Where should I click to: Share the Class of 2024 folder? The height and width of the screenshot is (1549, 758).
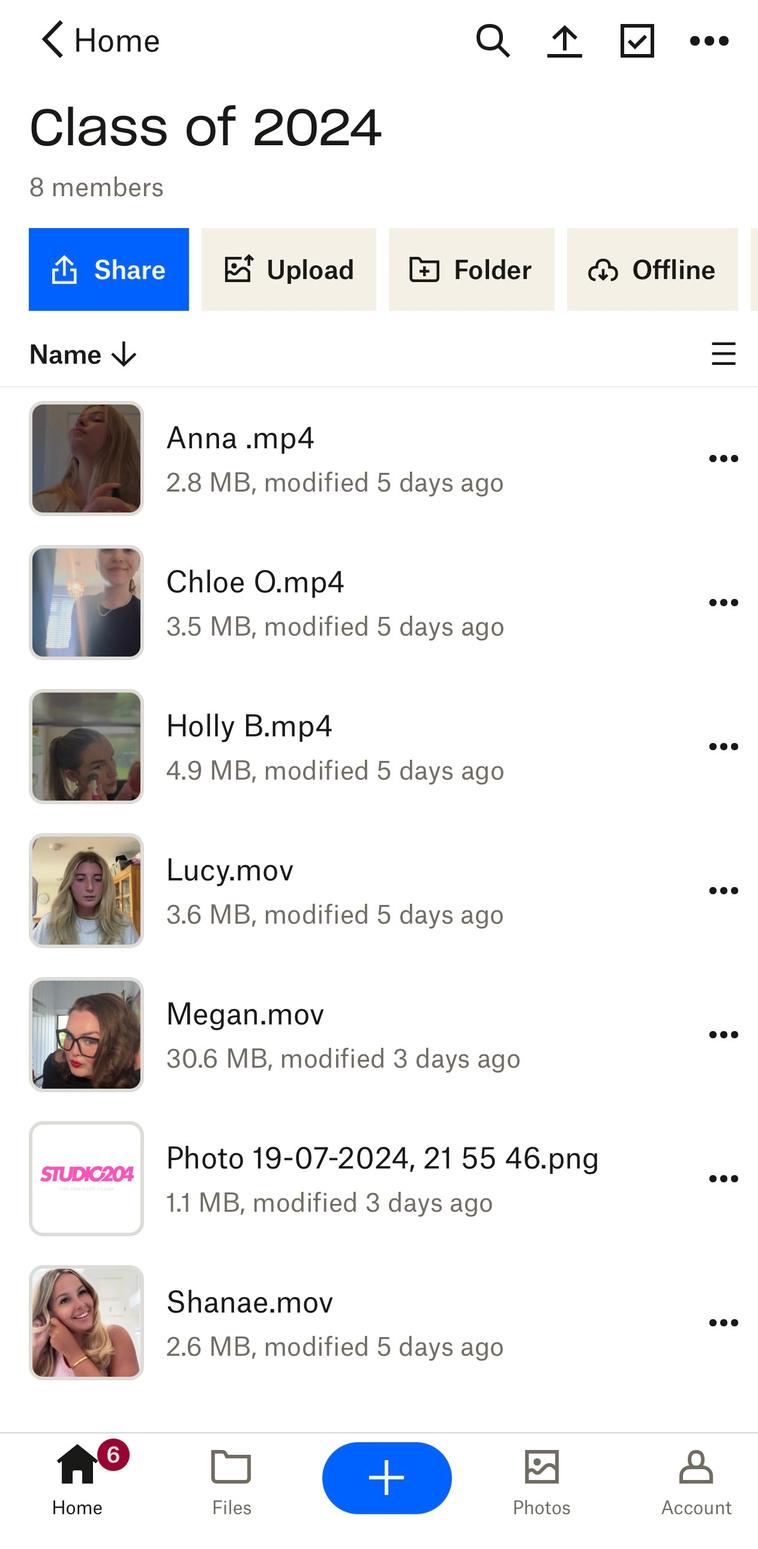point(109,269)
